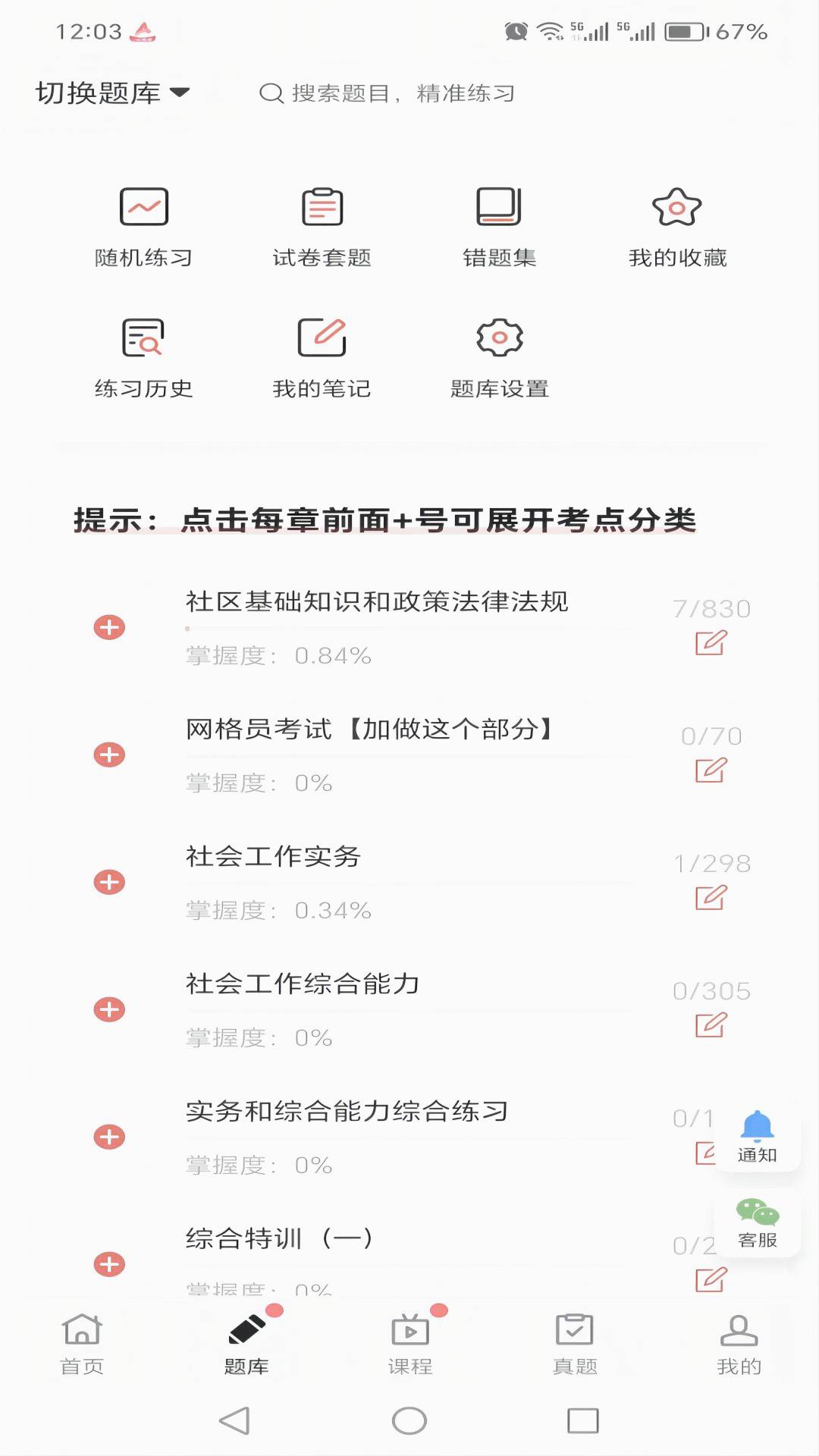Expand 实务和综合能力综合练习 with plus icon
Image resolution: width=819 pixels, height=1456 pixels.
tap(109, 1137)
